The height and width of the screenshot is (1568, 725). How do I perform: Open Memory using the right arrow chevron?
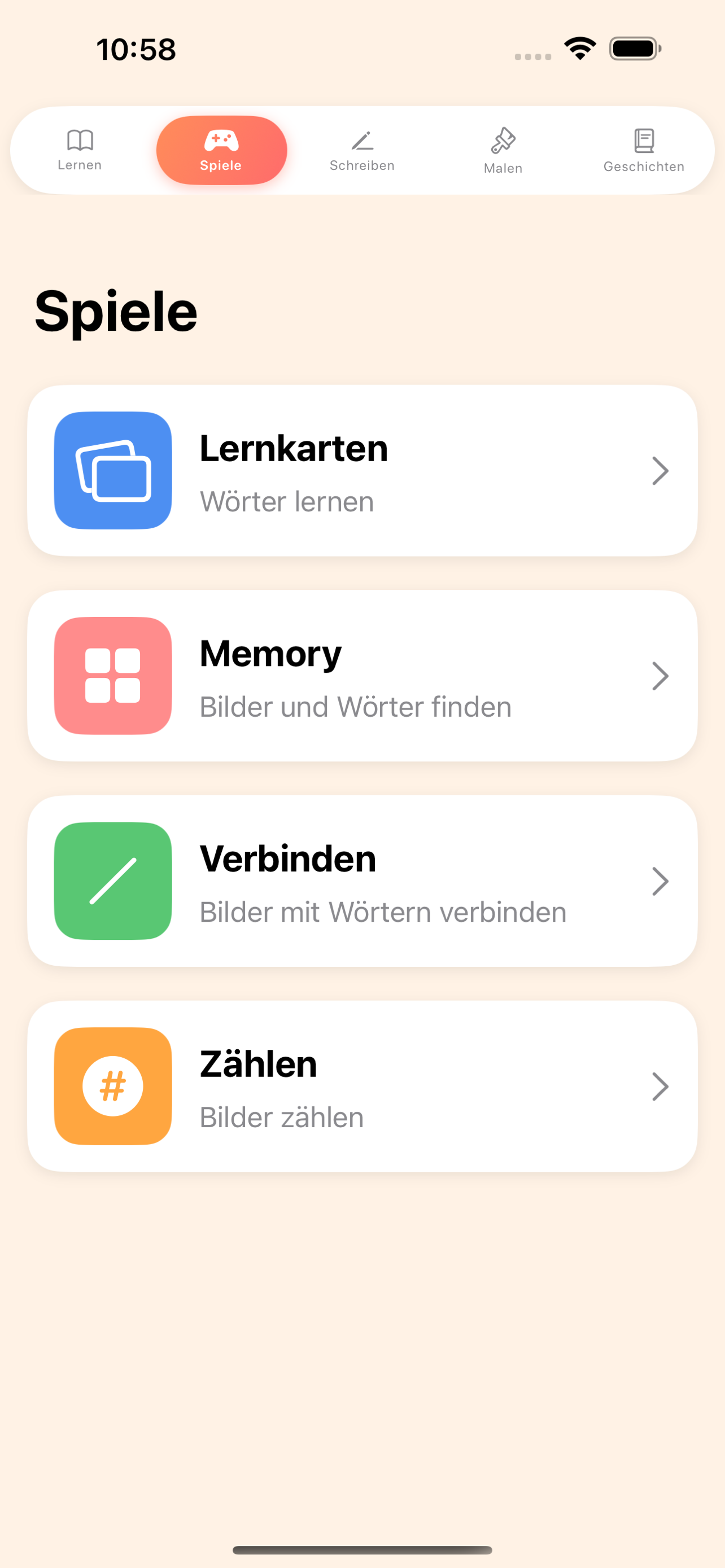pos(661,676)
